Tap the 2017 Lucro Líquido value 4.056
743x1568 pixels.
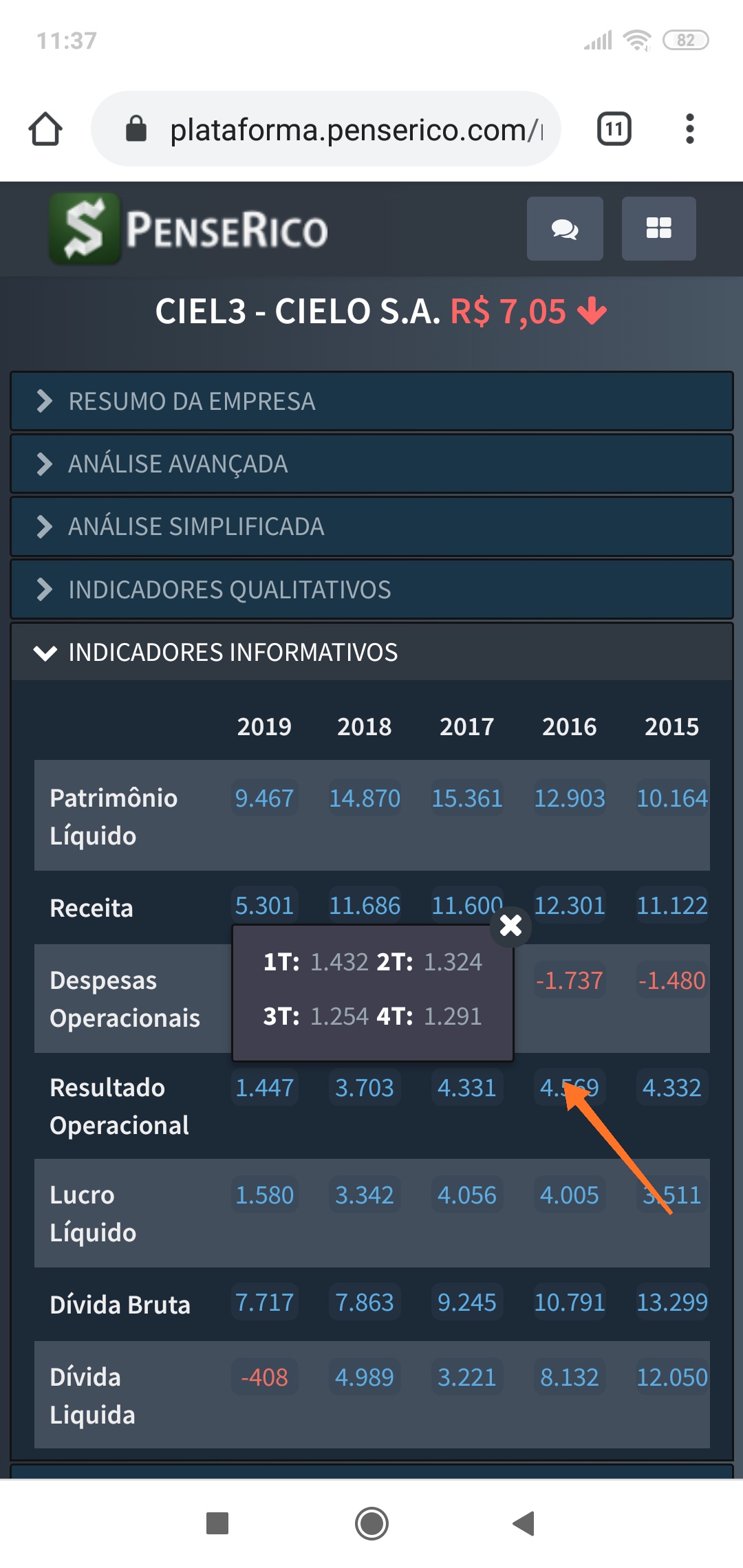pos(466,1195)
